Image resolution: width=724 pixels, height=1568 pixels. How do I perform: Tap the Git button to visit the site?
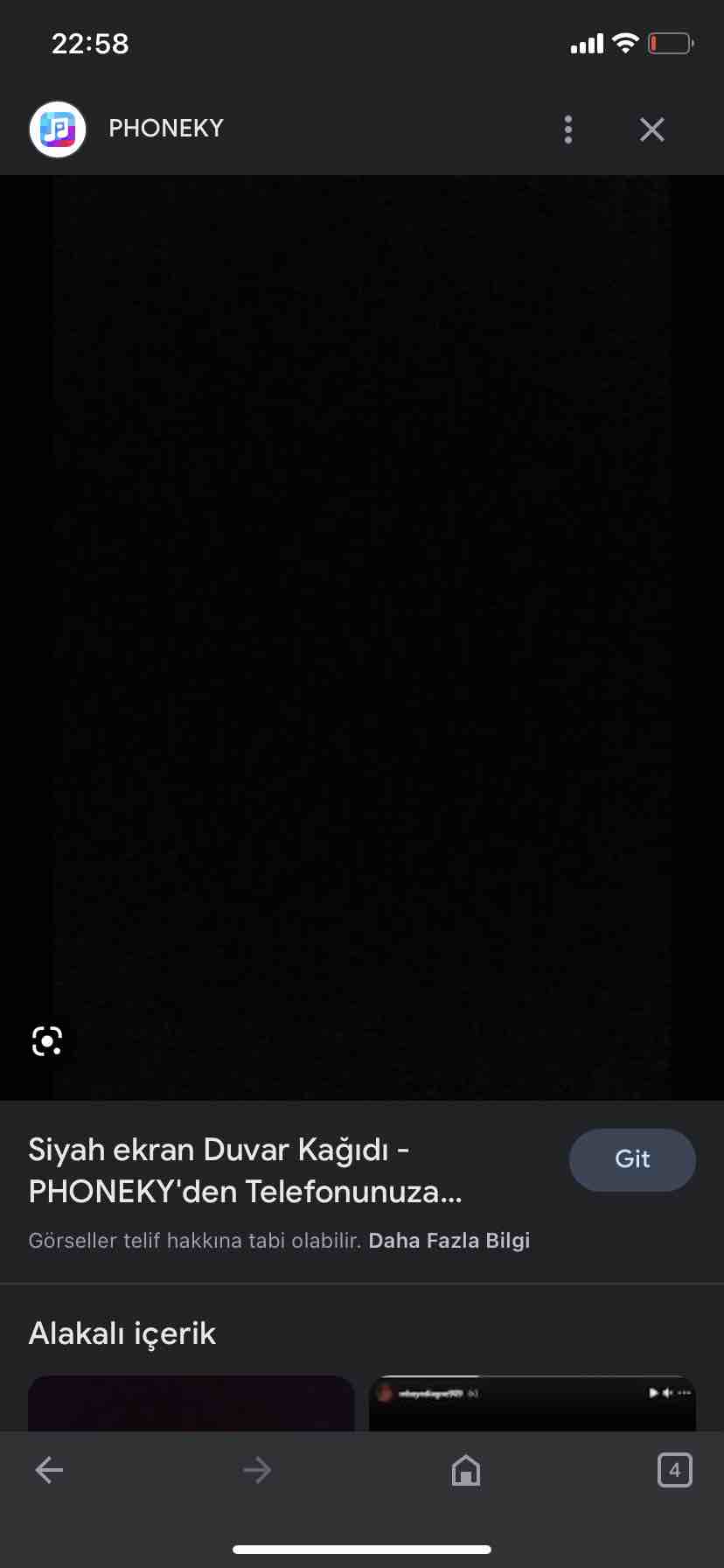point(632,1159)
